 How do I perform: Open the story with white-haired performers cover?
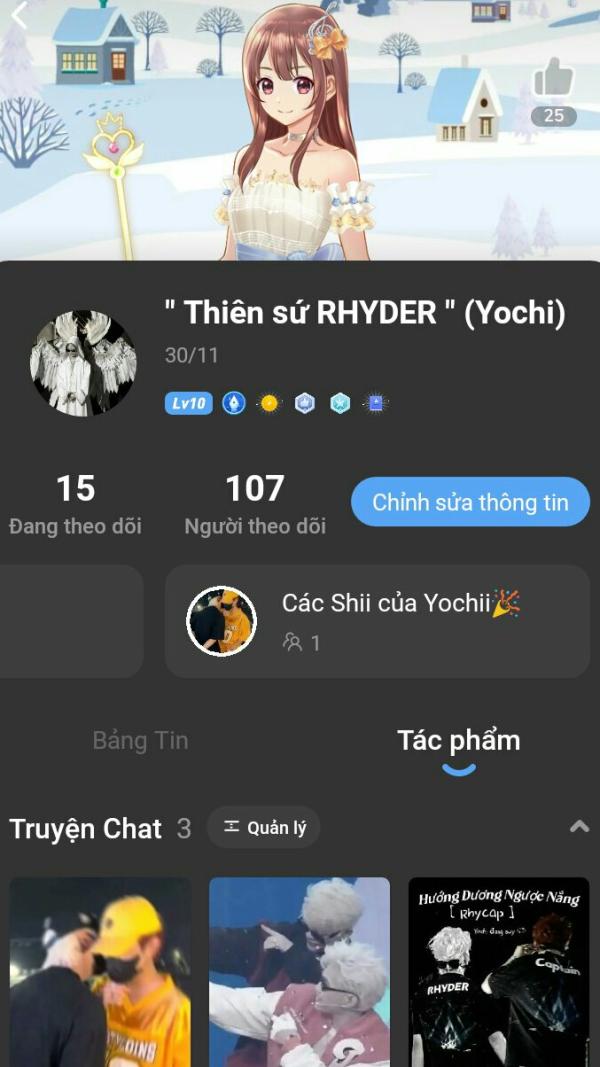pos(299,971)
